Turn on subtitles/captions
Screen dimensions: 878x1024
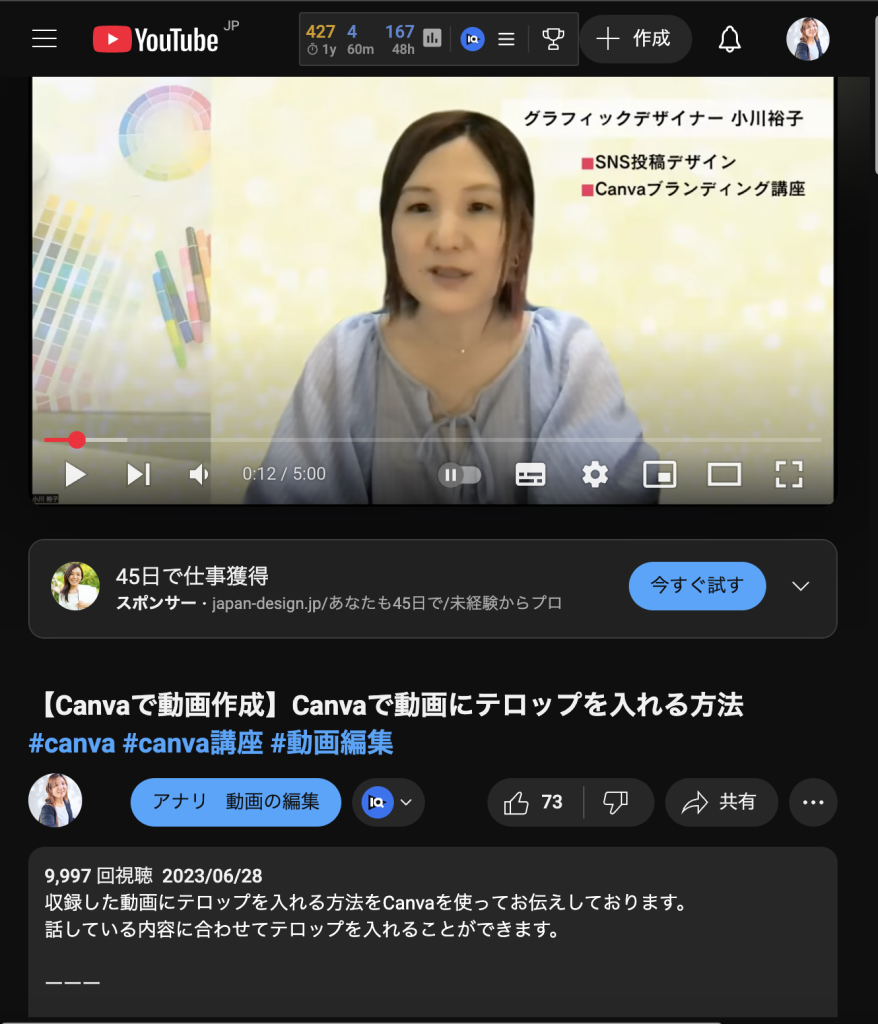click(530, 474)
